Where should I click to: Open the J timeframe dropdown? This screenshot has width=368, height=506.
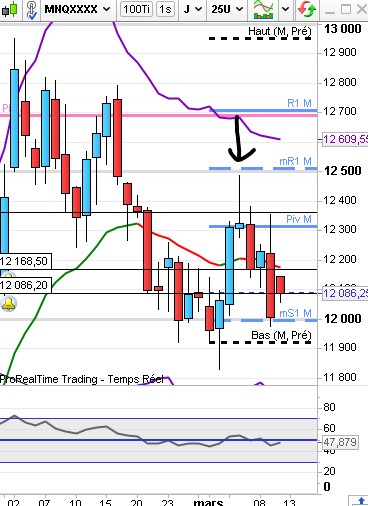[x=193, y=9]
